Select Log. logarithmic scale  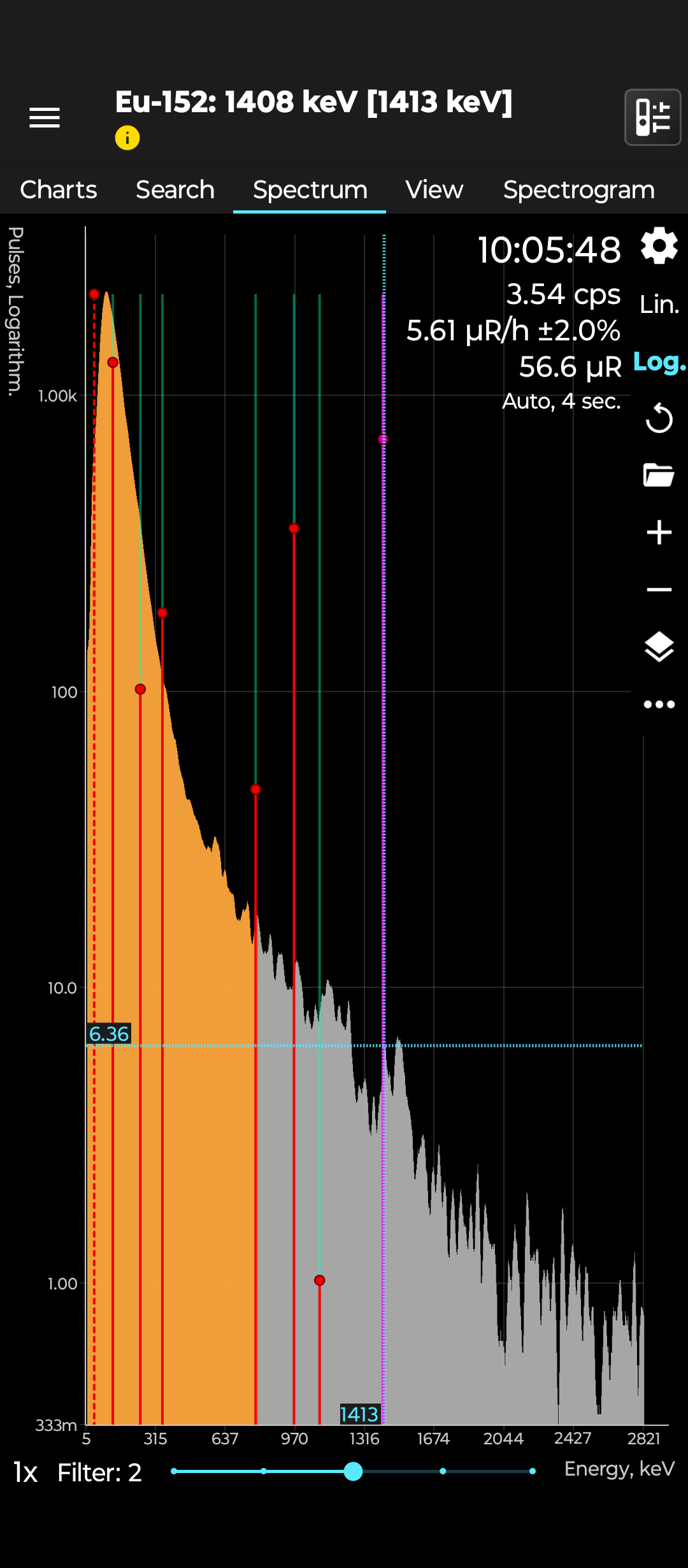pos(659,362)
